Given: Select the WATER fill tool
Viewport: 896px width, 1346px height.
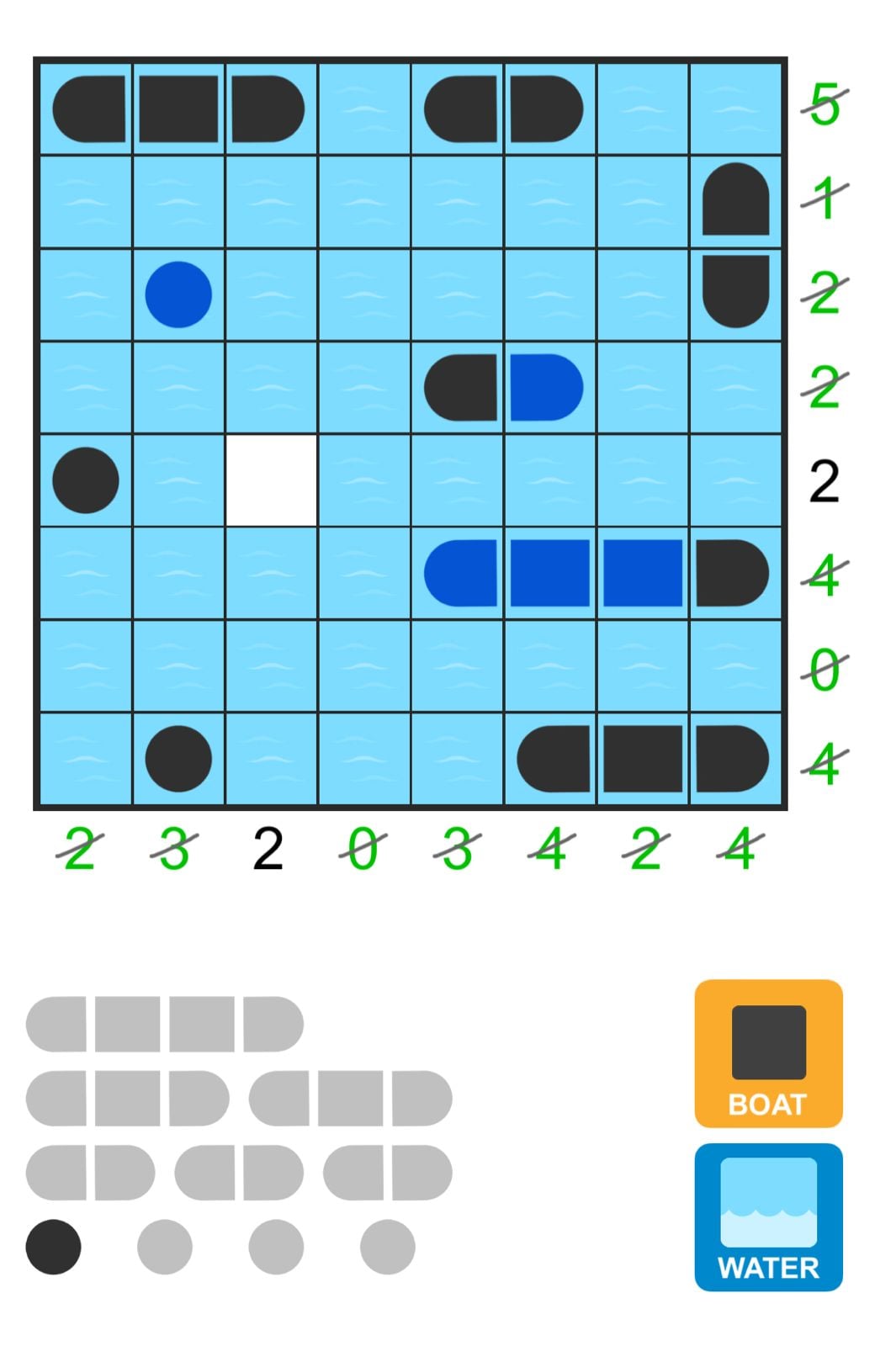Looking at the screenshot, I should click(767, 1216).
